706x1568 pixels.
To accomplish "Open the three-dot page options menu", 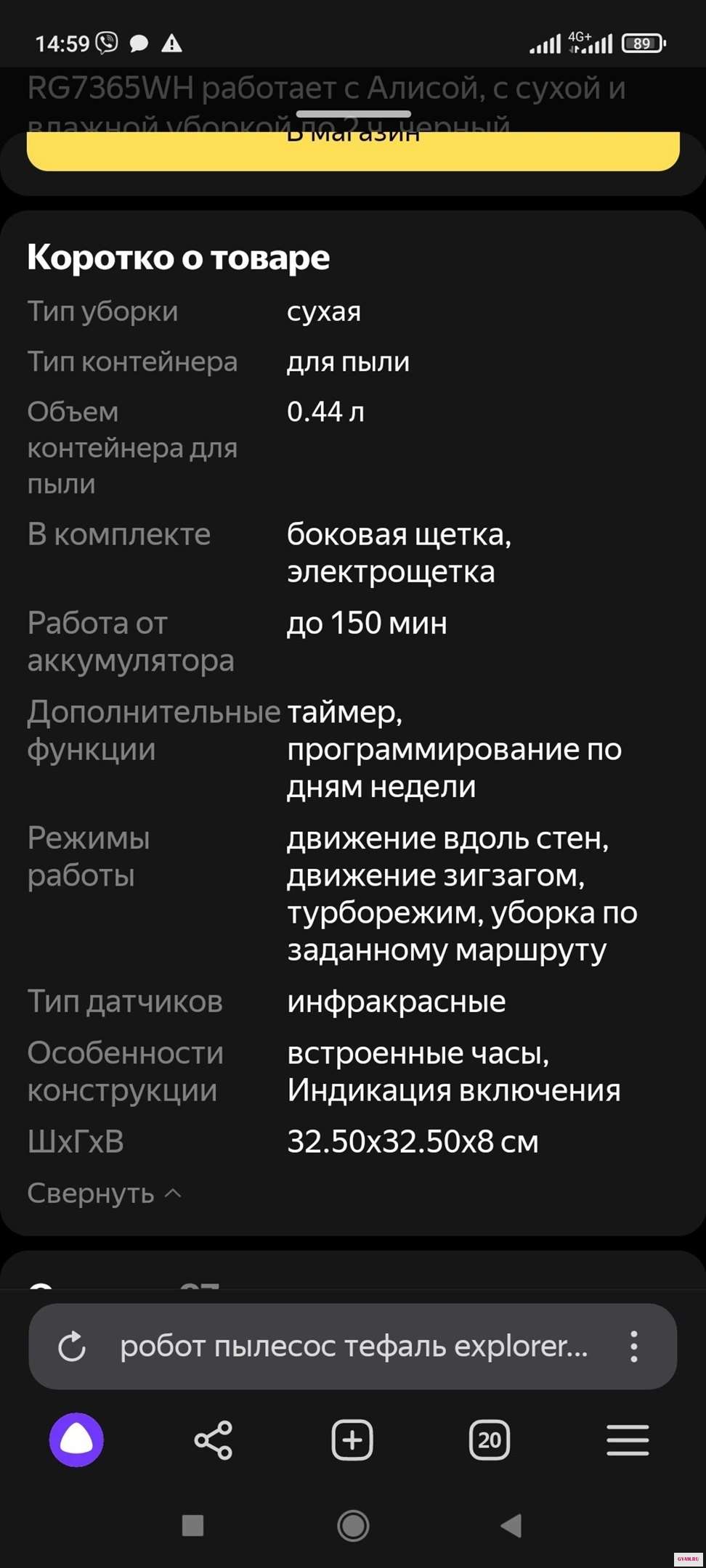I will 633,1347.
